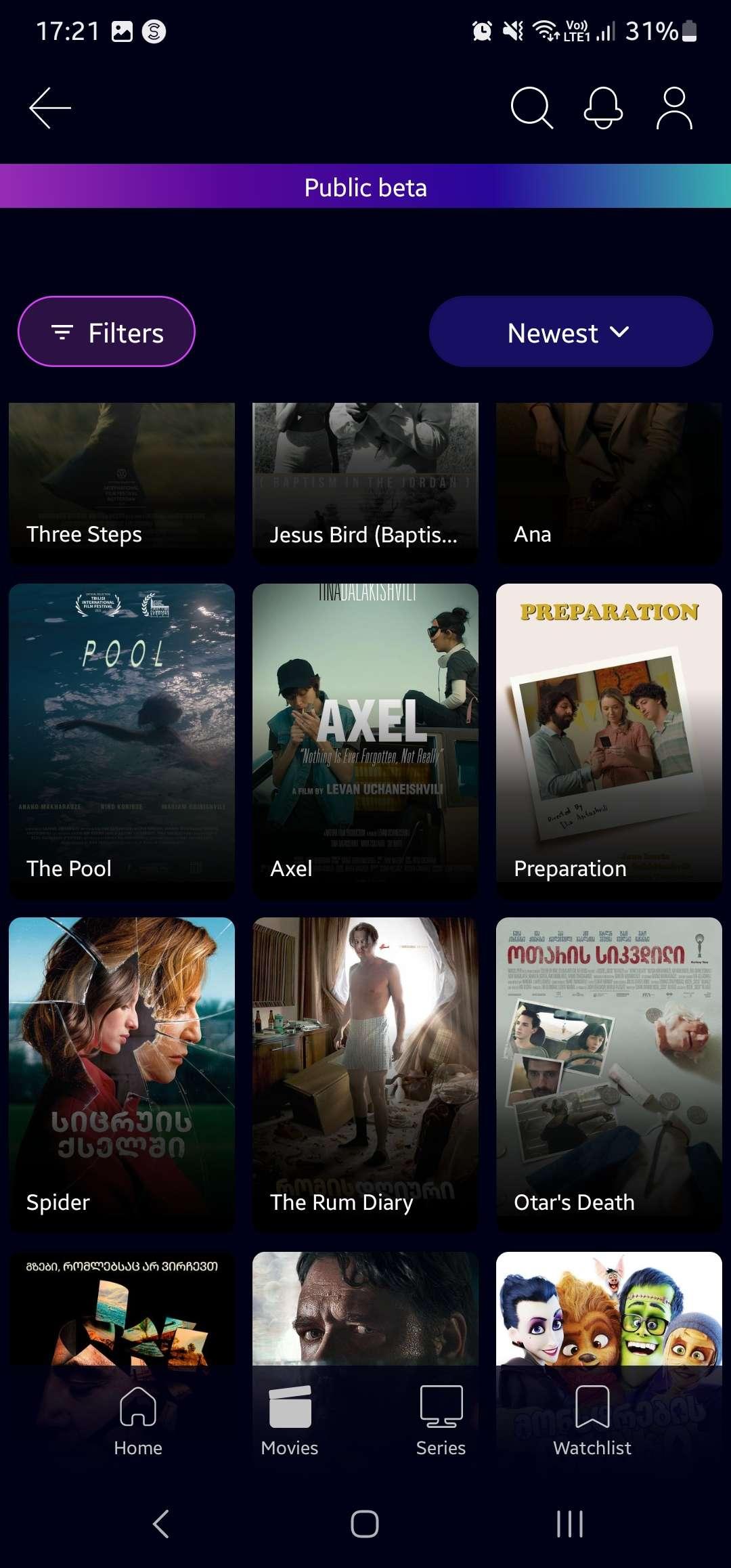
Task: Open The Rum Diary card
Action: pyautogui.click(x=365, y=1074)
